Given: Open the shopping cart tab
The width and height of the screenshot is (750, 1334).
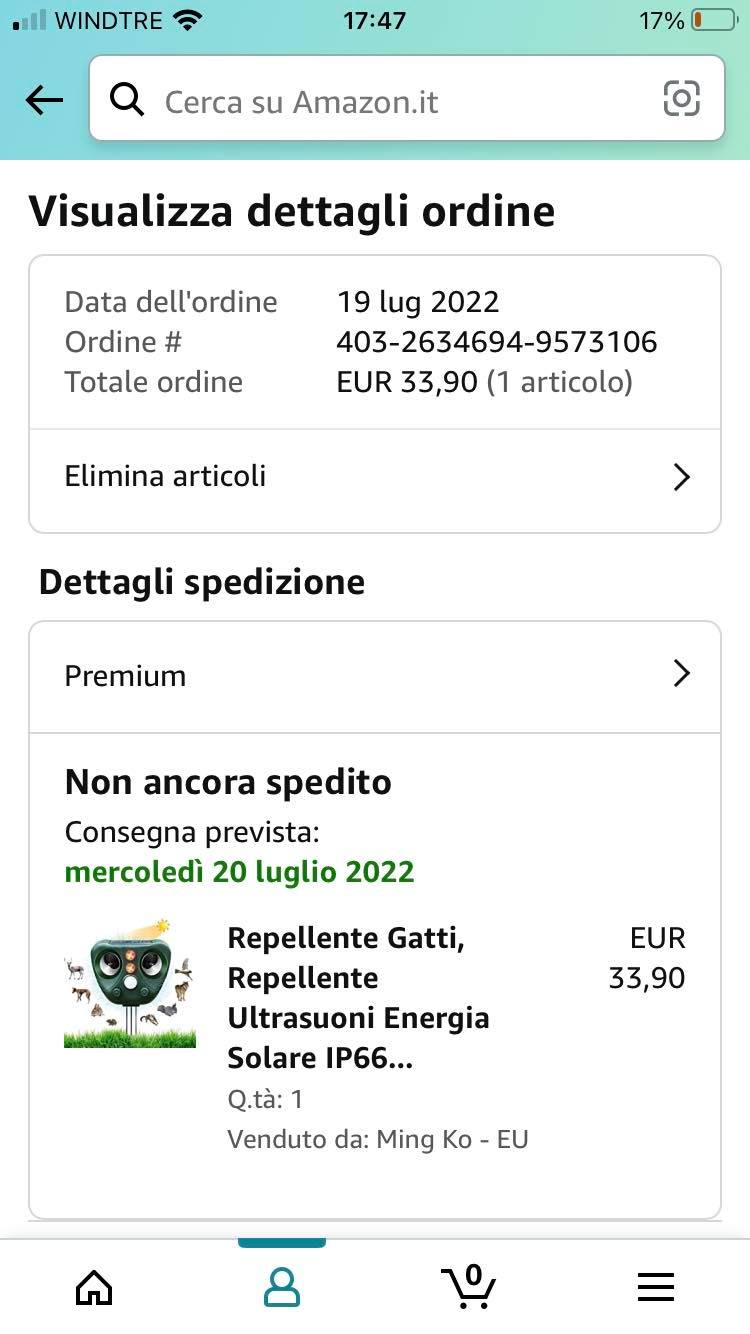Looking at the screenshot, I should [468, 1287].
